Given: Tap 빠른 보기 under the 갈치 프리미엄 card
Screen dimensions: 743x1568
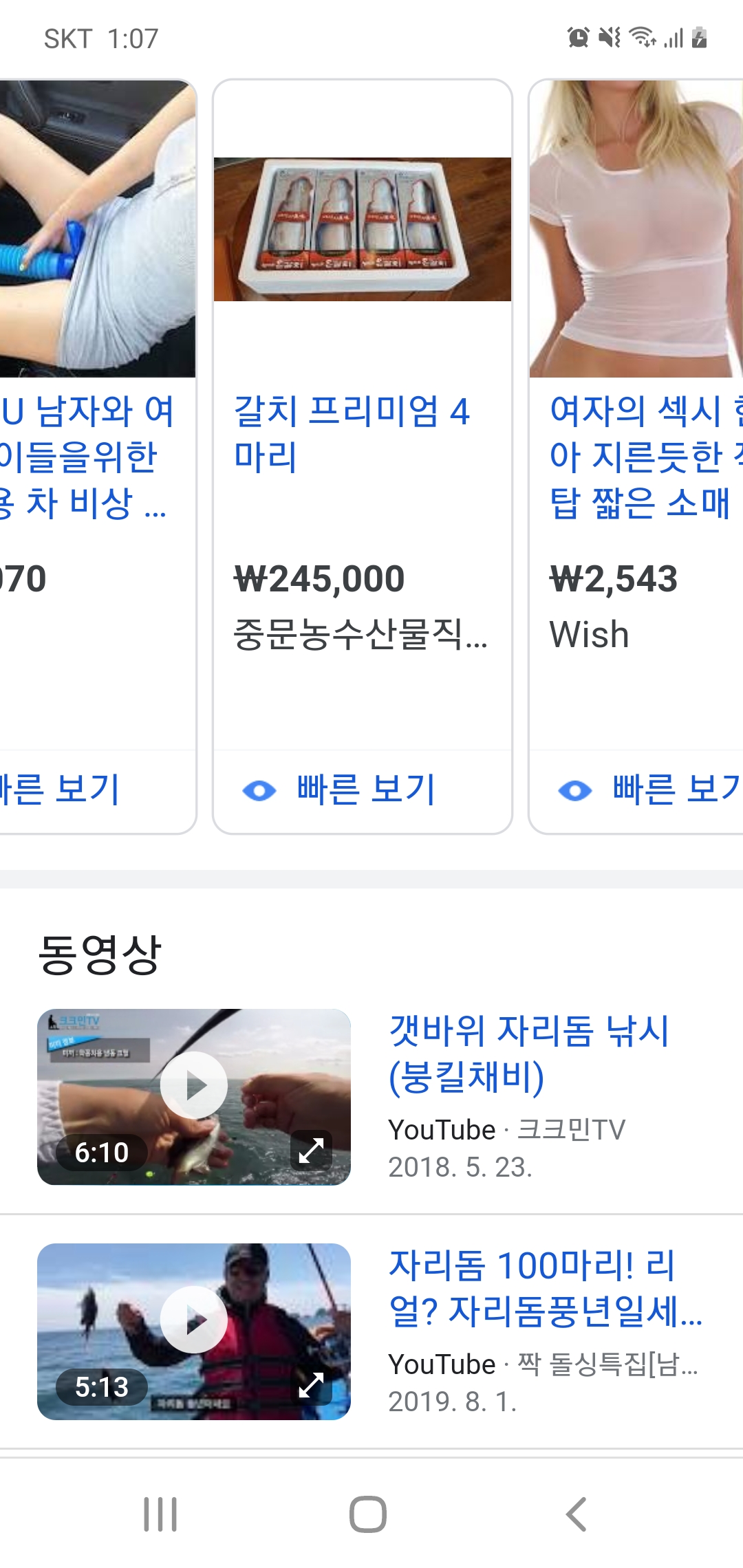Looking at the screenshot, I should point(363,790).
